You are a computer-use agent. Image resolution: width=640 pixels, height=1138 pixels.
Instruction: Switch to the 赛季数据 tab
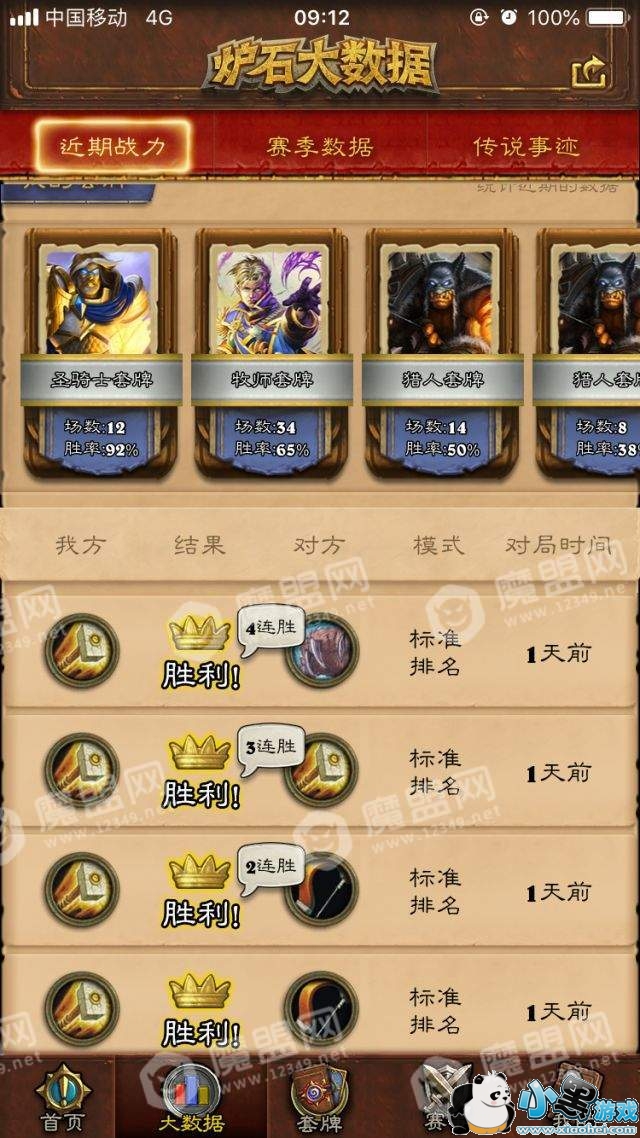pyautogui.click(x=320, y=147)
